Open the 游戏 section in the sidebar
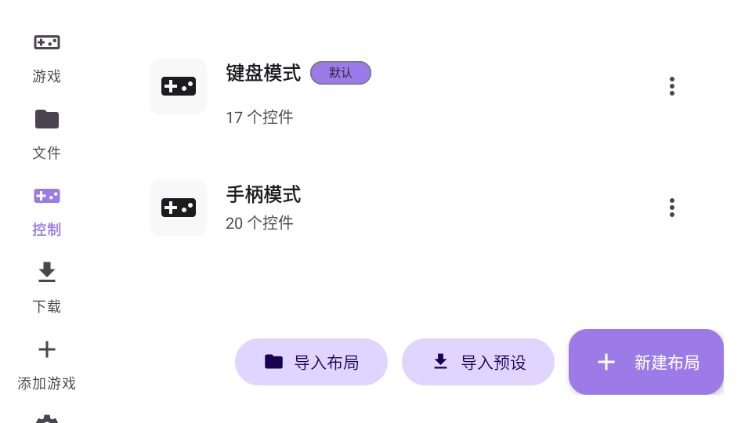Viewport: 752px width, 423px height. 47,57
